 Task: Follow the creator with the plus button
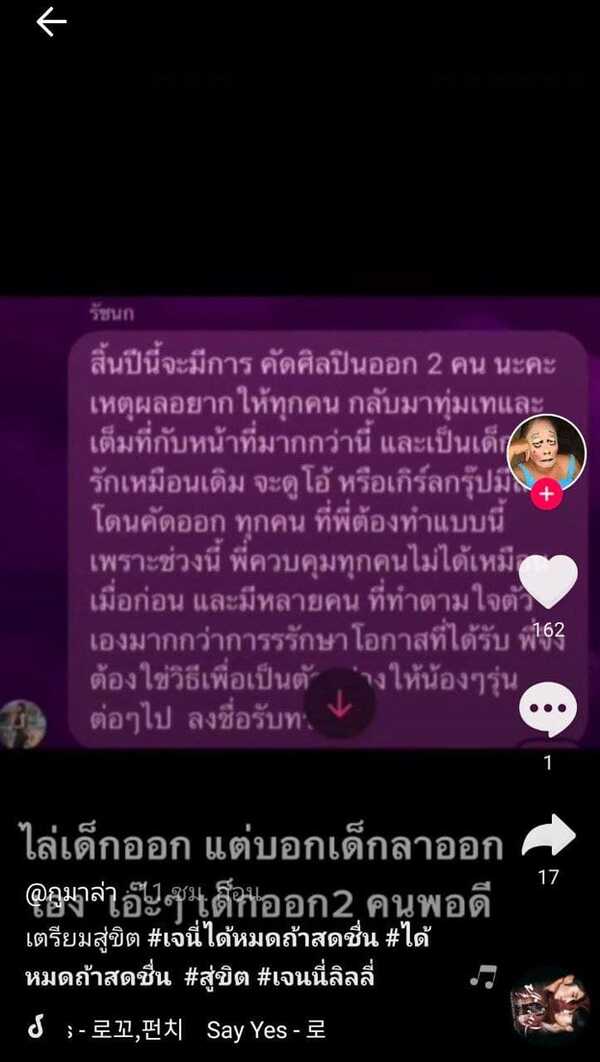click(x=546, y=494)
